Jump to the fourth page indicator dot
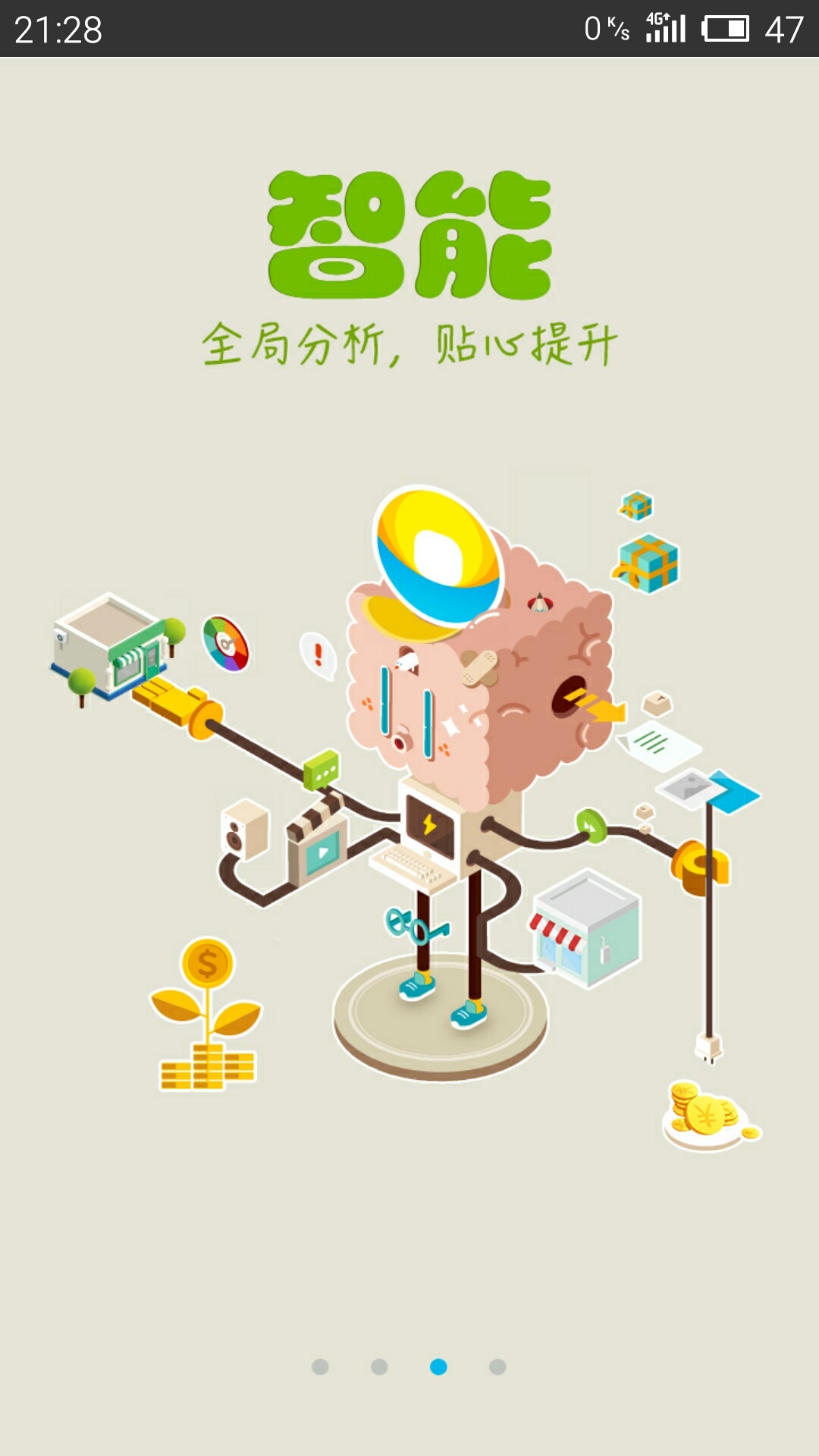The width and height of the screenshot is (819, 1456). (497, 1367)
